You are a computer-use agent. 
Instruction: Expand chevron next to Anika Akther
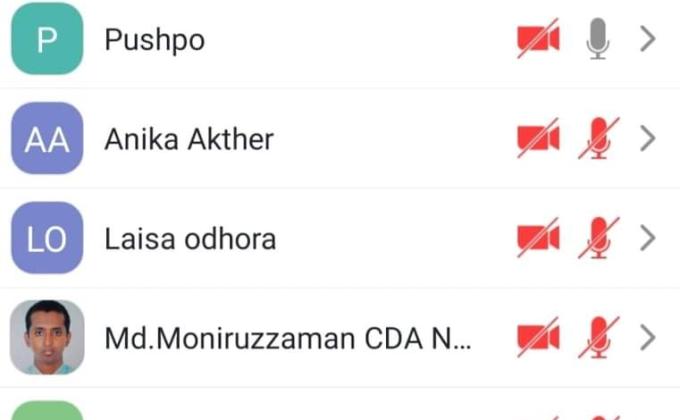point(648,139)
